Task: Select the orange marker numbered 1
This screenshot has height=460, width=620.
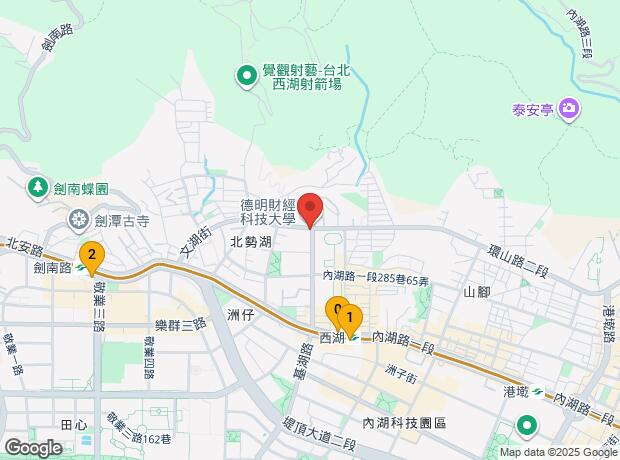Action: pyautogui.click(x=350, y=321)
